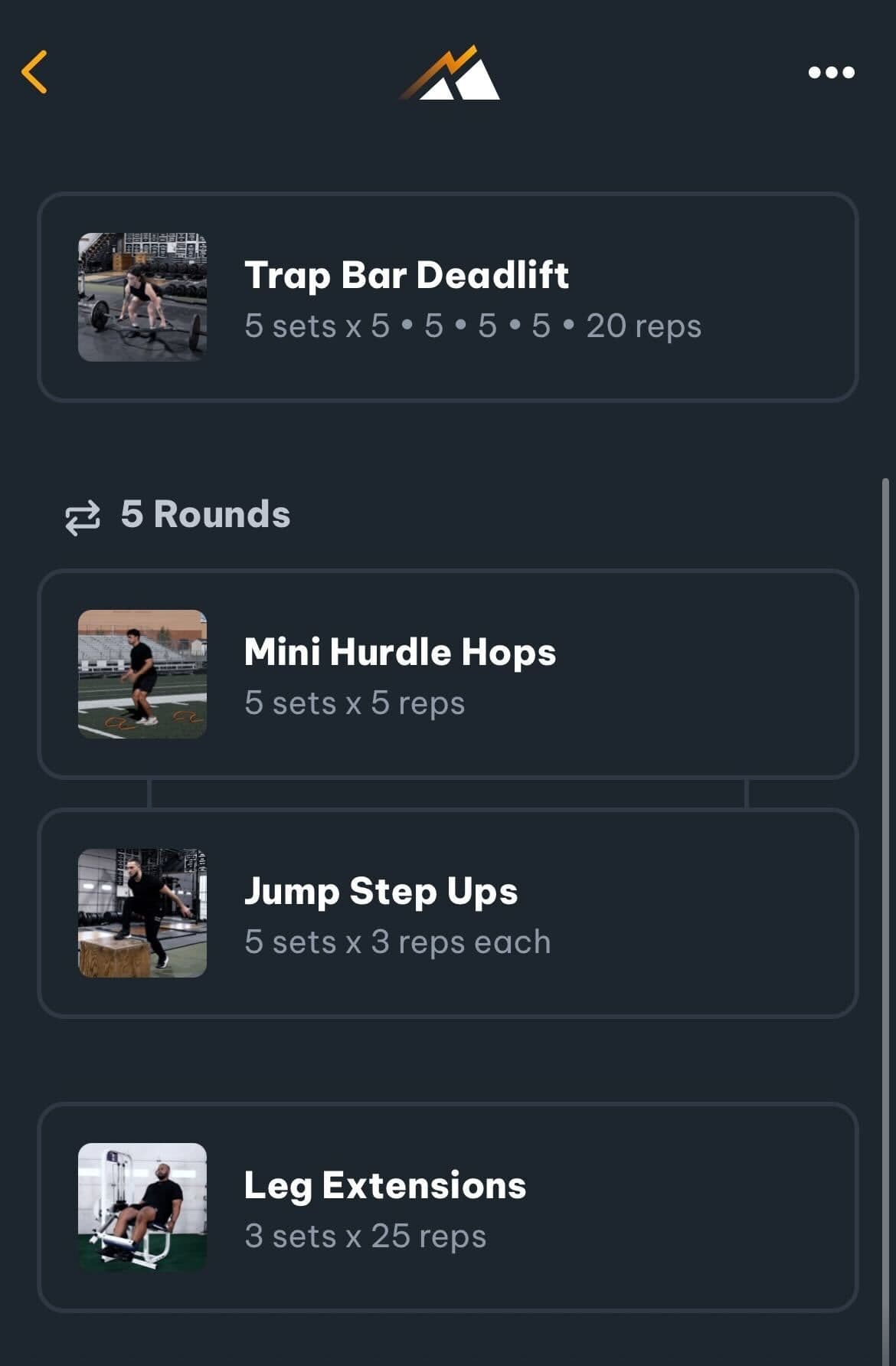896x1366 pixels.
Task: Go back using the orange arrow
Action: [34, 72]
